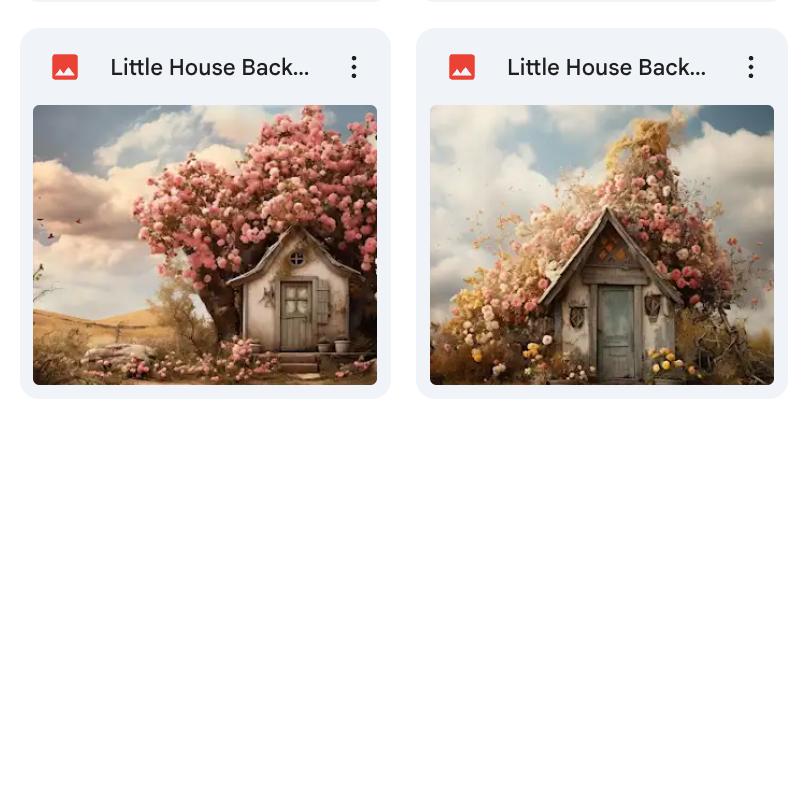Open Little House image with flower-covered roof

601,245
